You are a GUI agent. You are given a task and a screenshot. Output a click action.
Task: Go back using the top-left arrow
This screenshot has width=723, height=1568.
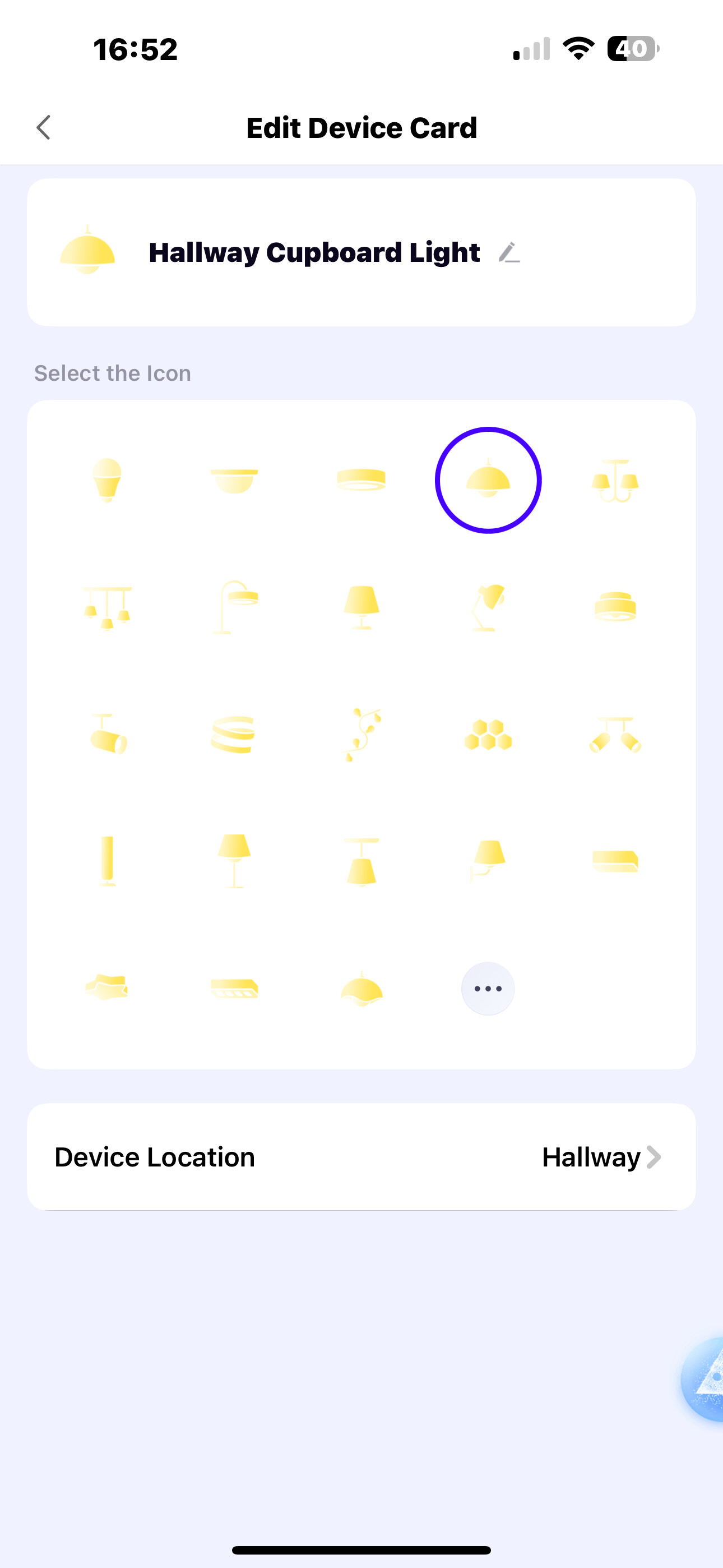point(43,127)
